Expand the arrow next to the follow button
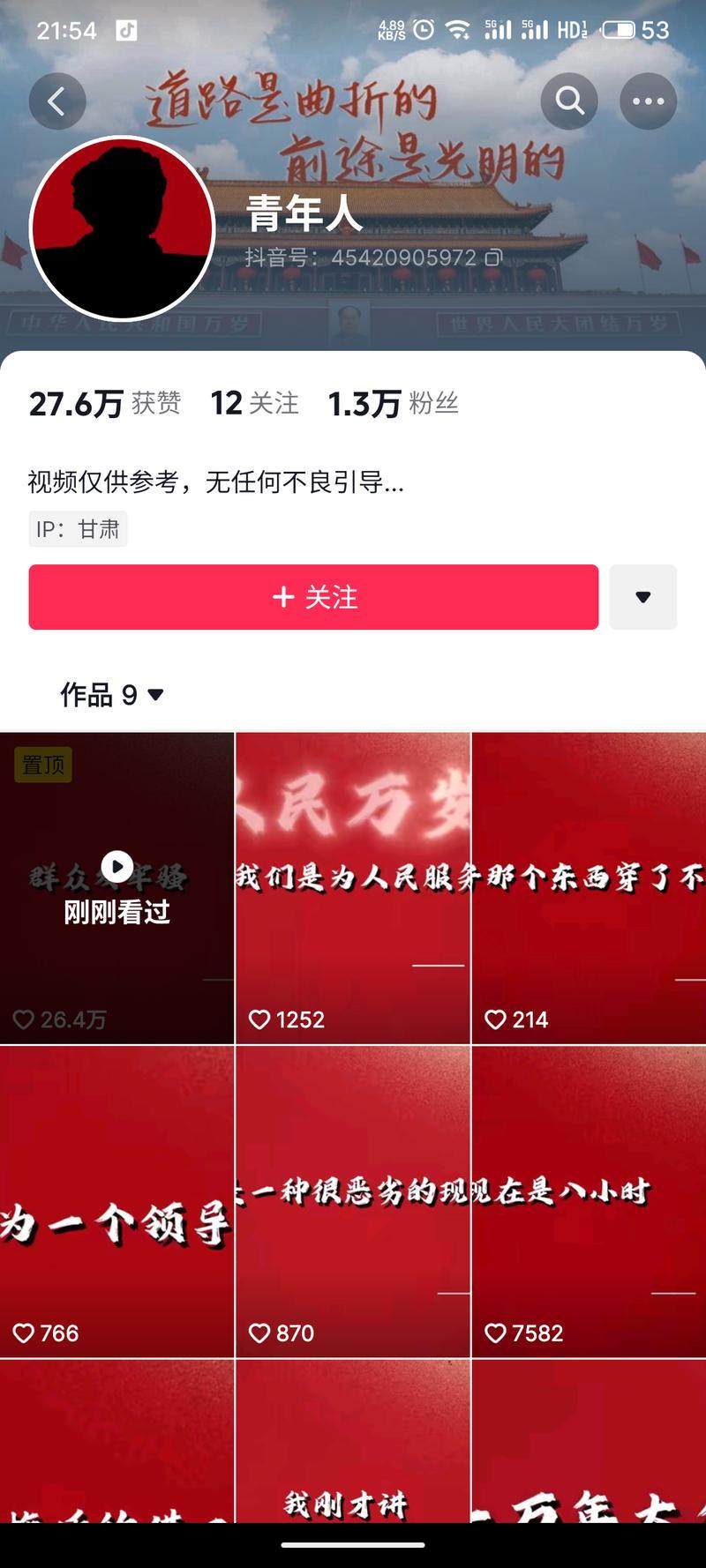This screenshot has width=706, height=1568. [642, 597]
